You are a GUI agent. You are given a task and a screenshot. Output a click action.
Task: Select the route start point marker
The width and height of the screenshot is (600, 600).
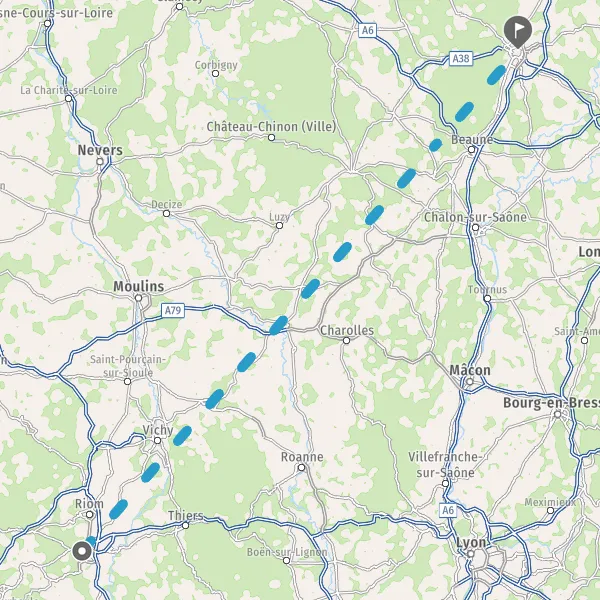(82, 551)
